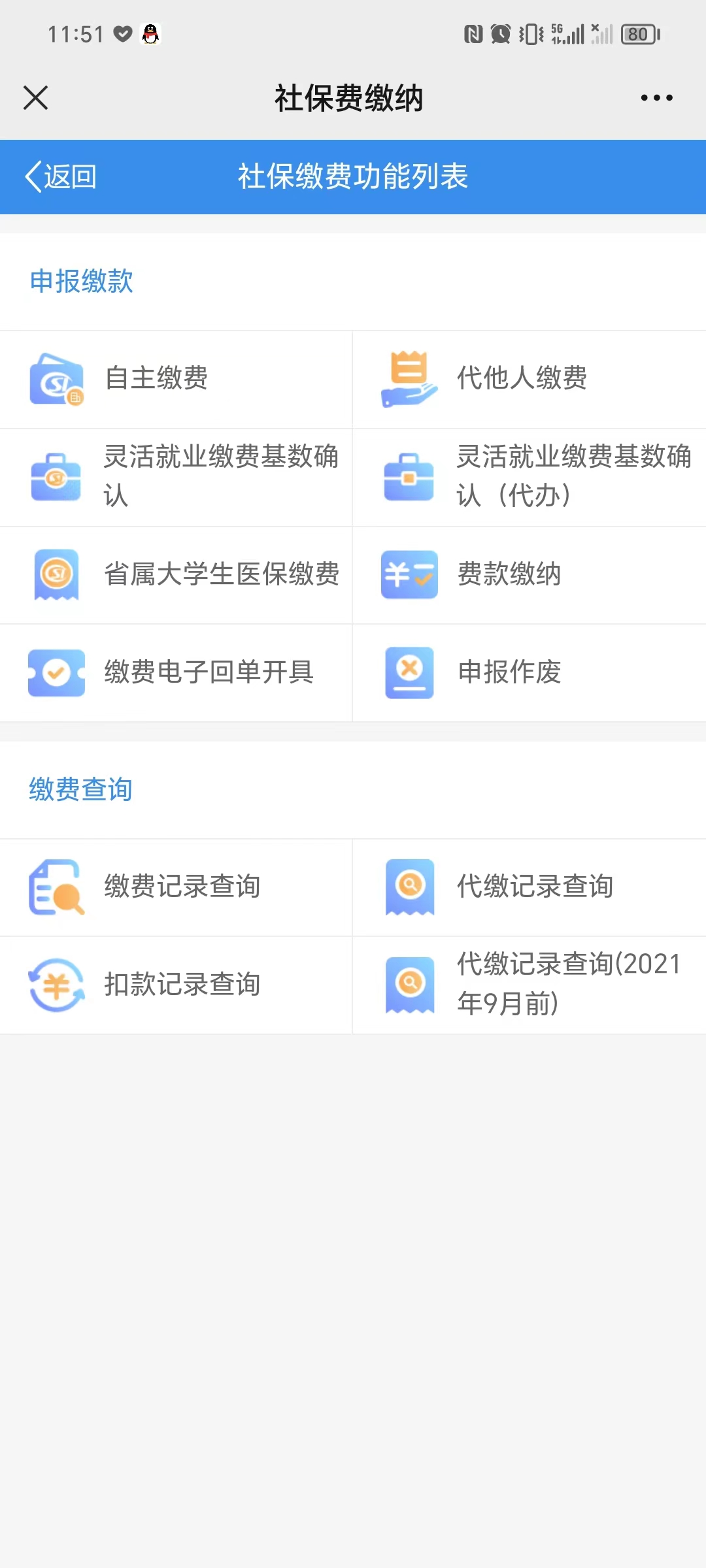View 扣款记录查询
706x1568 pixels.
[176, 985]
